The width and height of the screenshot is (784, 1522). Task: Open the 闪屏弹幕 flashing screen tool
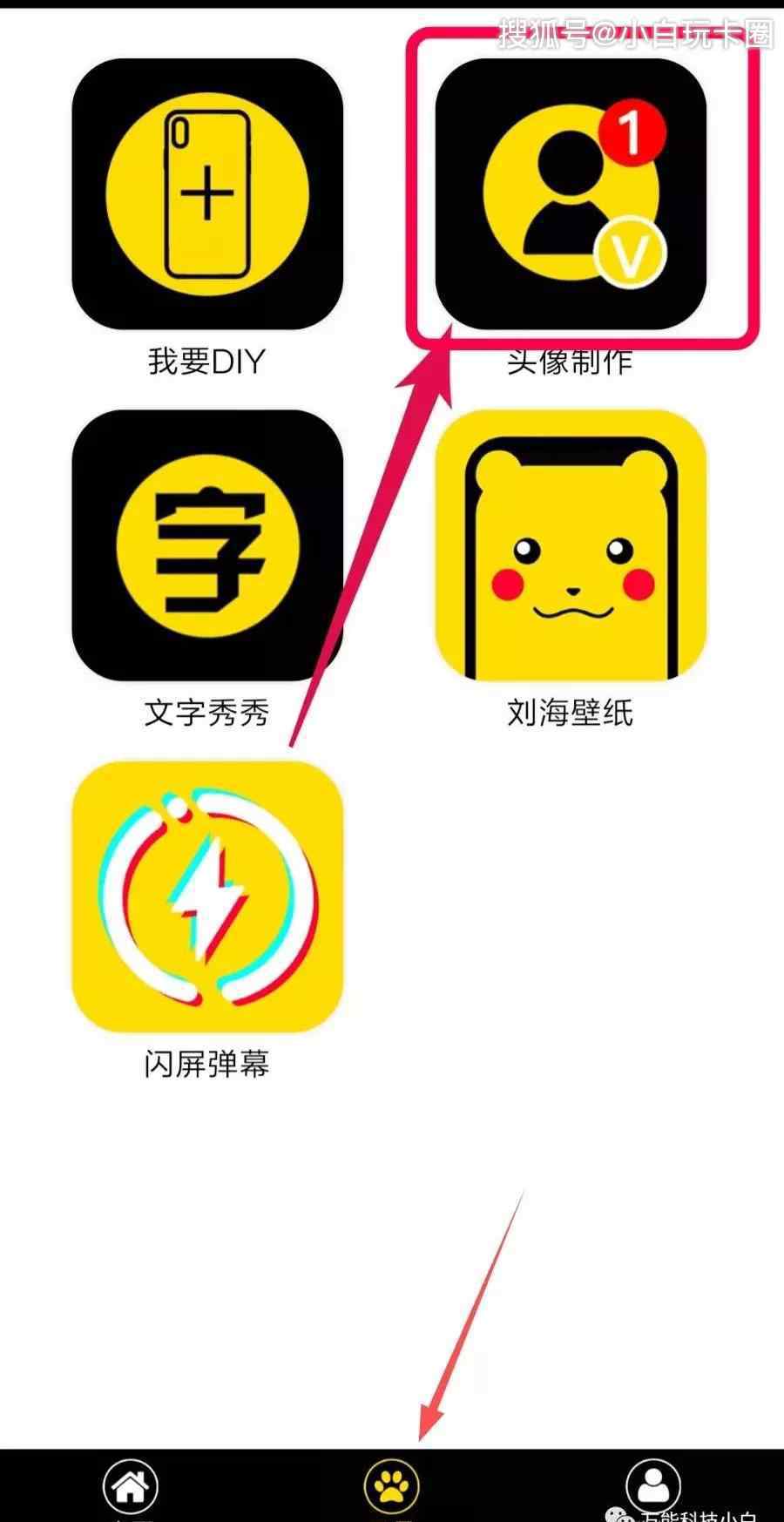coord(207,897)
